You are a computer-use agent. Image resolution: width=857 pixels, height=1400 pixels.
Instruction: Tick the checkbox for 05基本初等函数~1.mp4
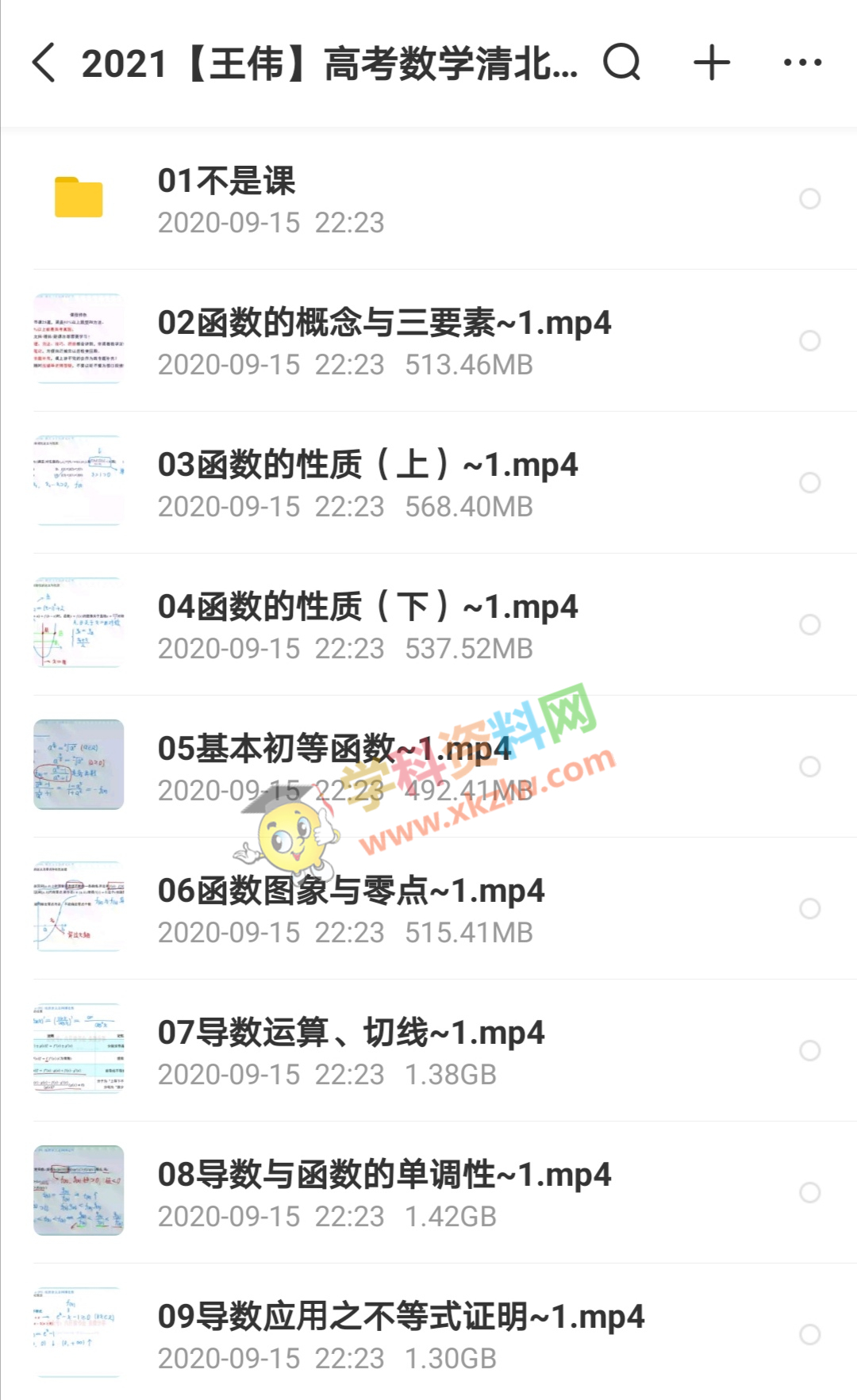pyautogui.click(x=809, y=767)
